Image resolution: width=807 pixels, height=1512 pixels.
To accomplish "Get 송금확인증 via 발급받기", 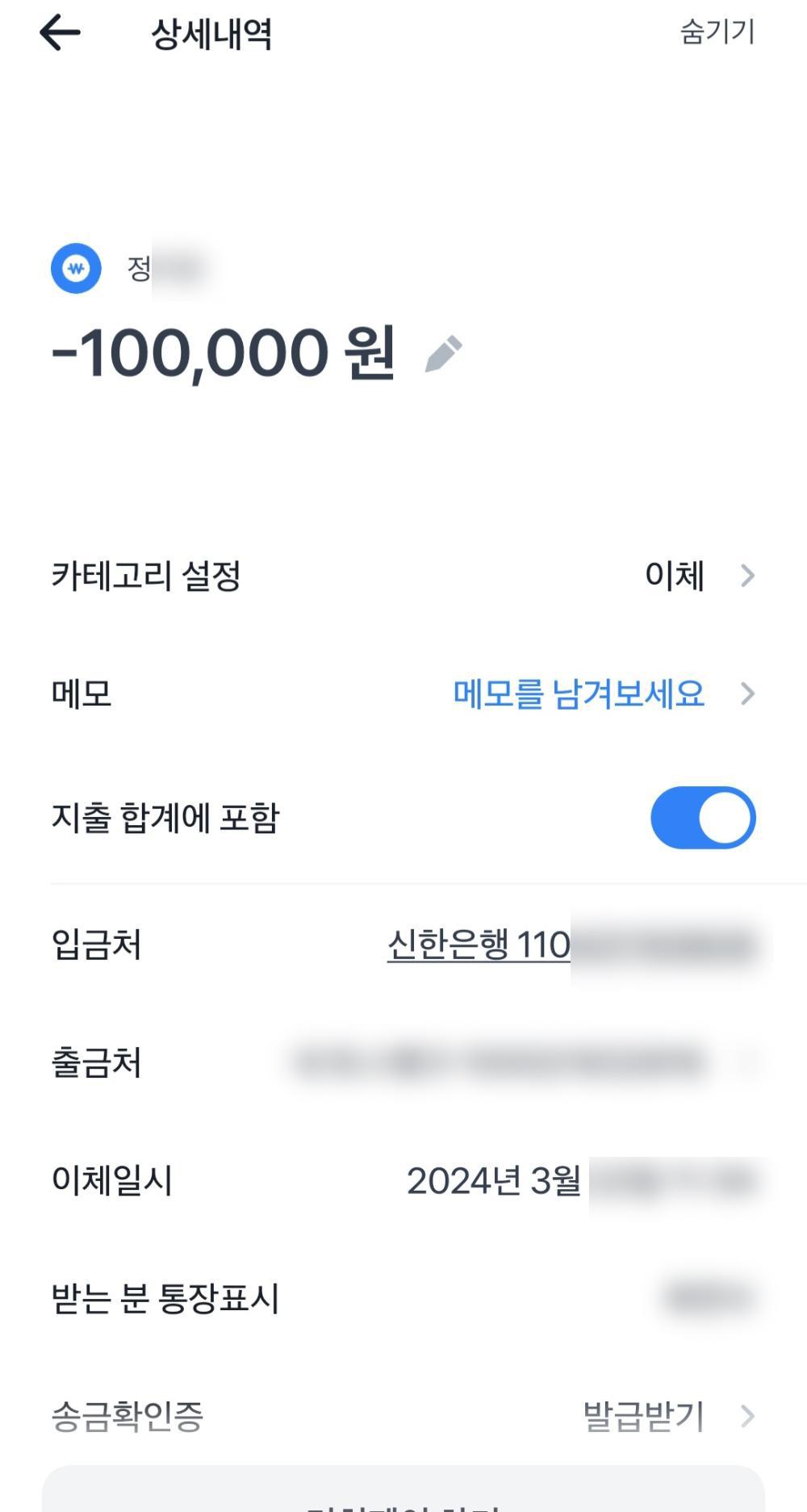I will pyautogui.click(x=645, y=1416).
